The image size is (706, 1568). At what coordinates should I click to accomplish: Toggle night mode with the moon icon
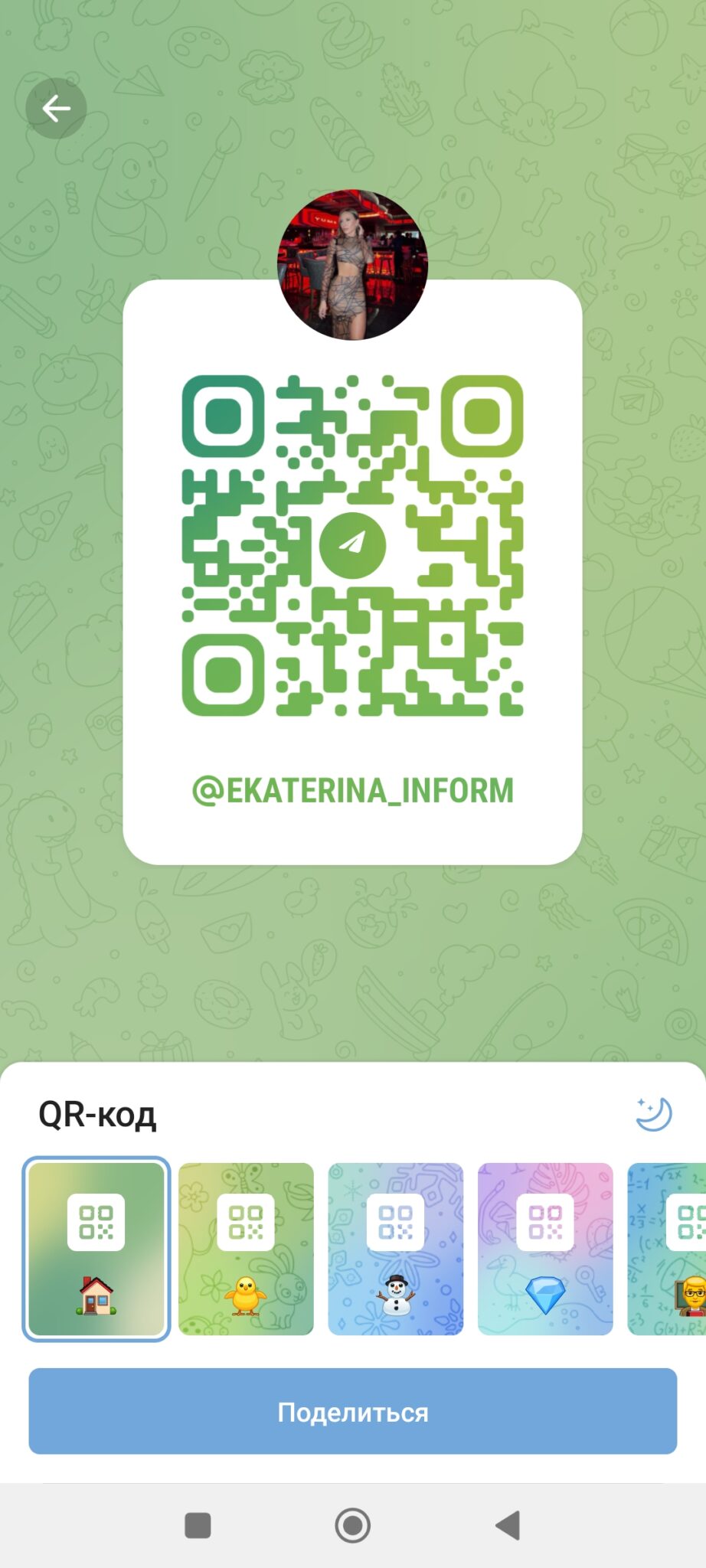pos(654,1114)
